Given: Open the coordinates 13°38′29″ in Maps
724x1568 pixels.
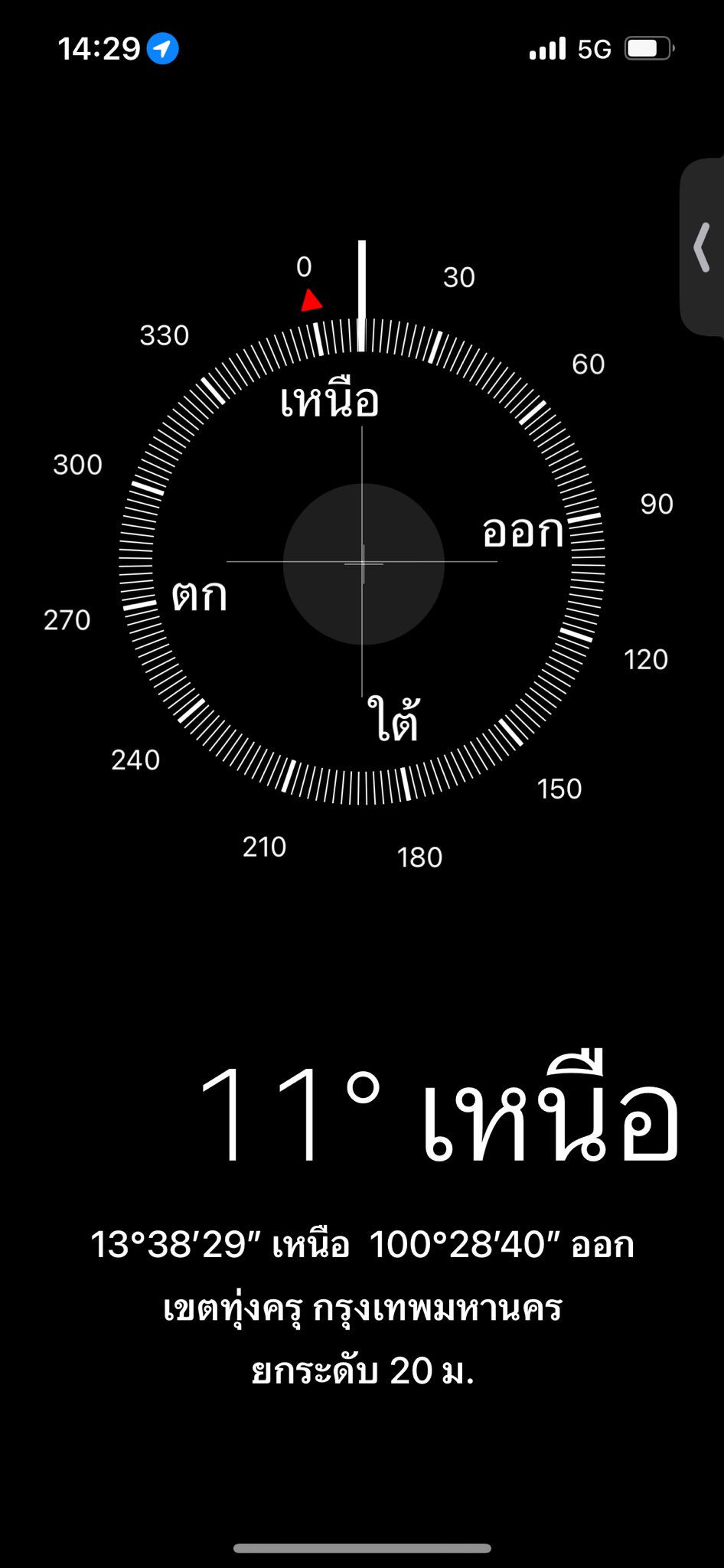Looking at the screenshot, I should point(362,1245).
